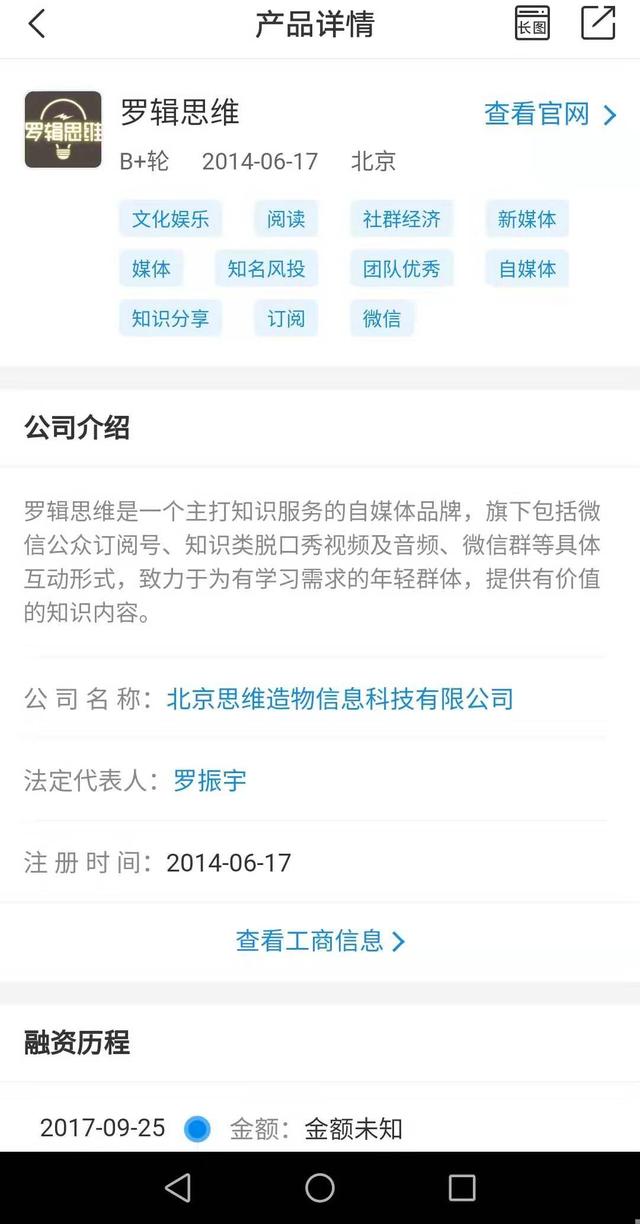Select the 自媒体 tag
This screenshot has height=1224, width=640.
[527, 269]
